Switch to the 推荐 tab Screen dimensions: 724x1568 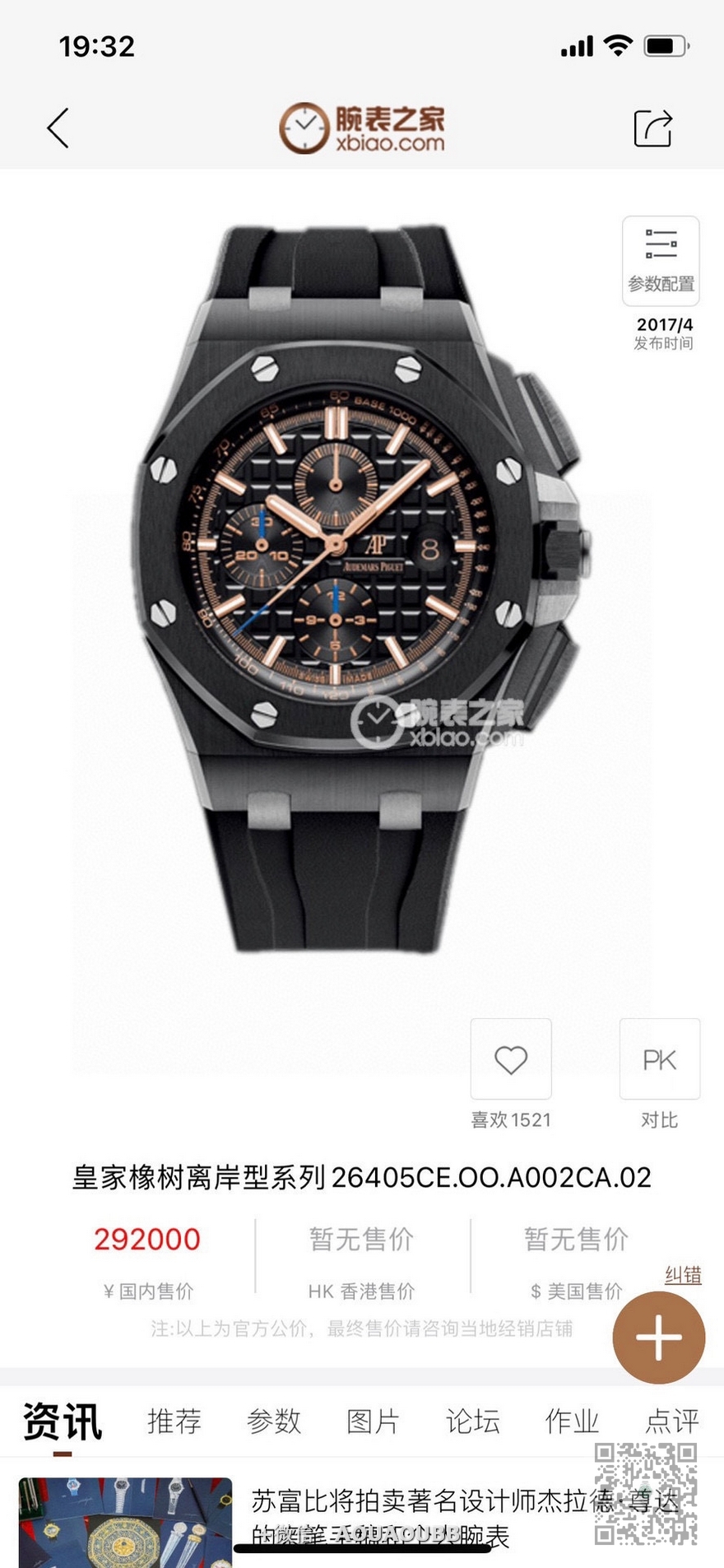coord(174,1421)
